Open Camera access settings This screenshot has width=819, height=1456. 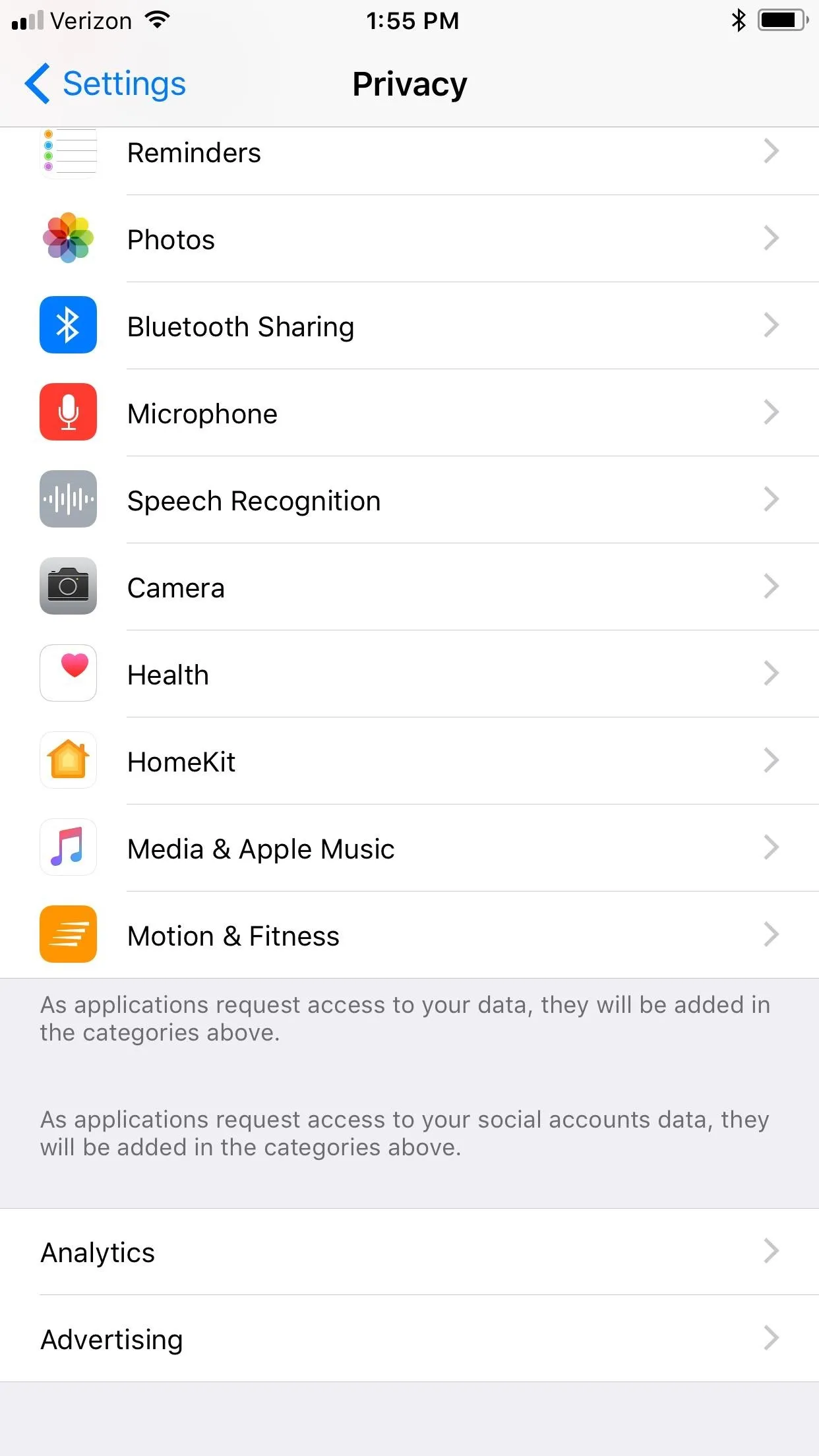tap(409, 587)
